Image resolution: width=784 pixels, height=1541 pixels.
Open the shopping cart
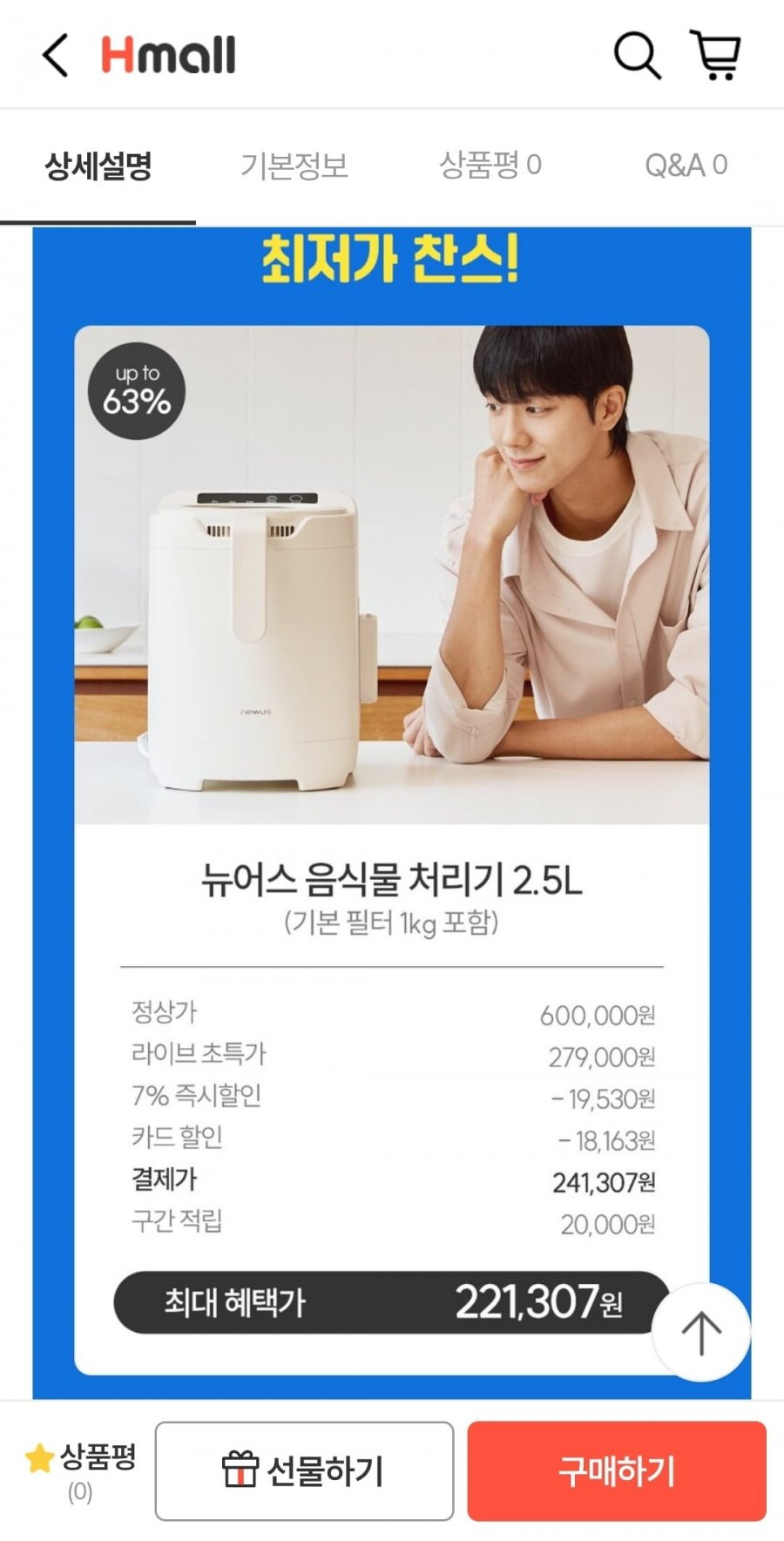(715, 55)
